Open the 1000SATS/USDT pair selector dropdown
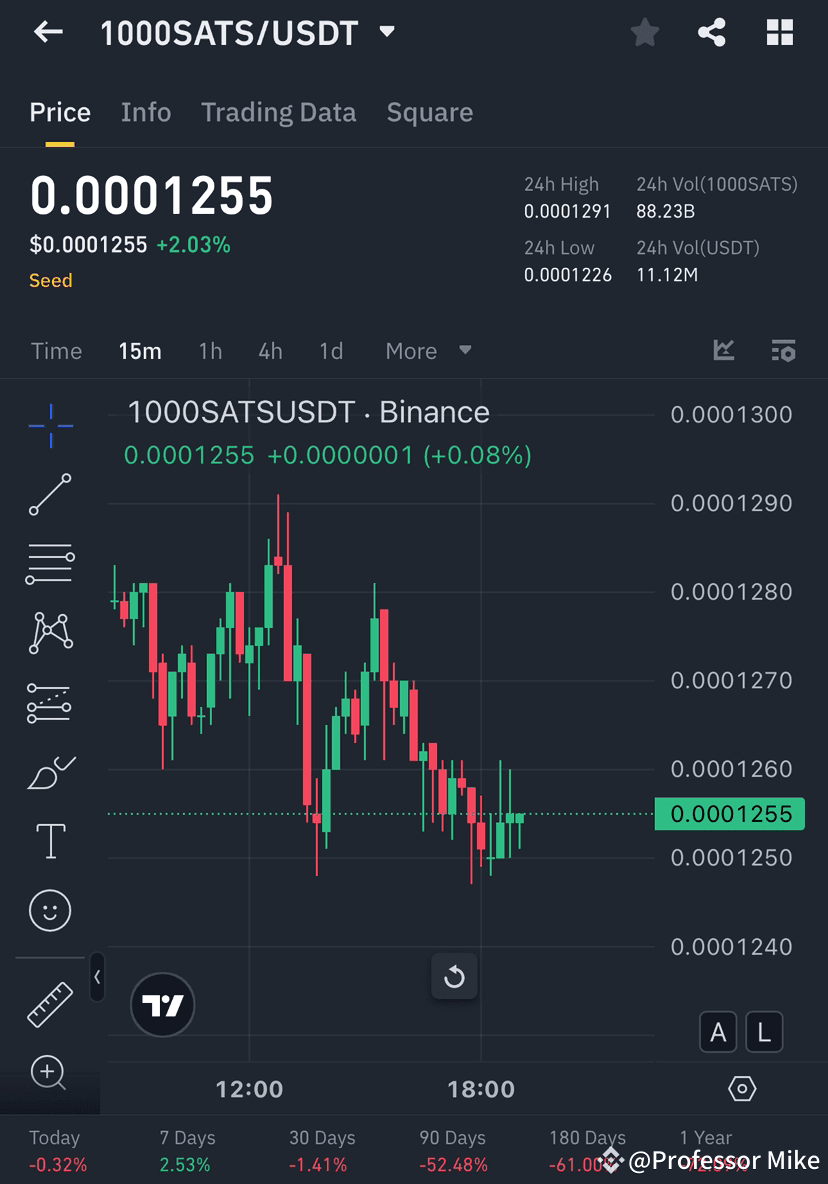Screen dimensions: 828x1184 pos(388,31)
